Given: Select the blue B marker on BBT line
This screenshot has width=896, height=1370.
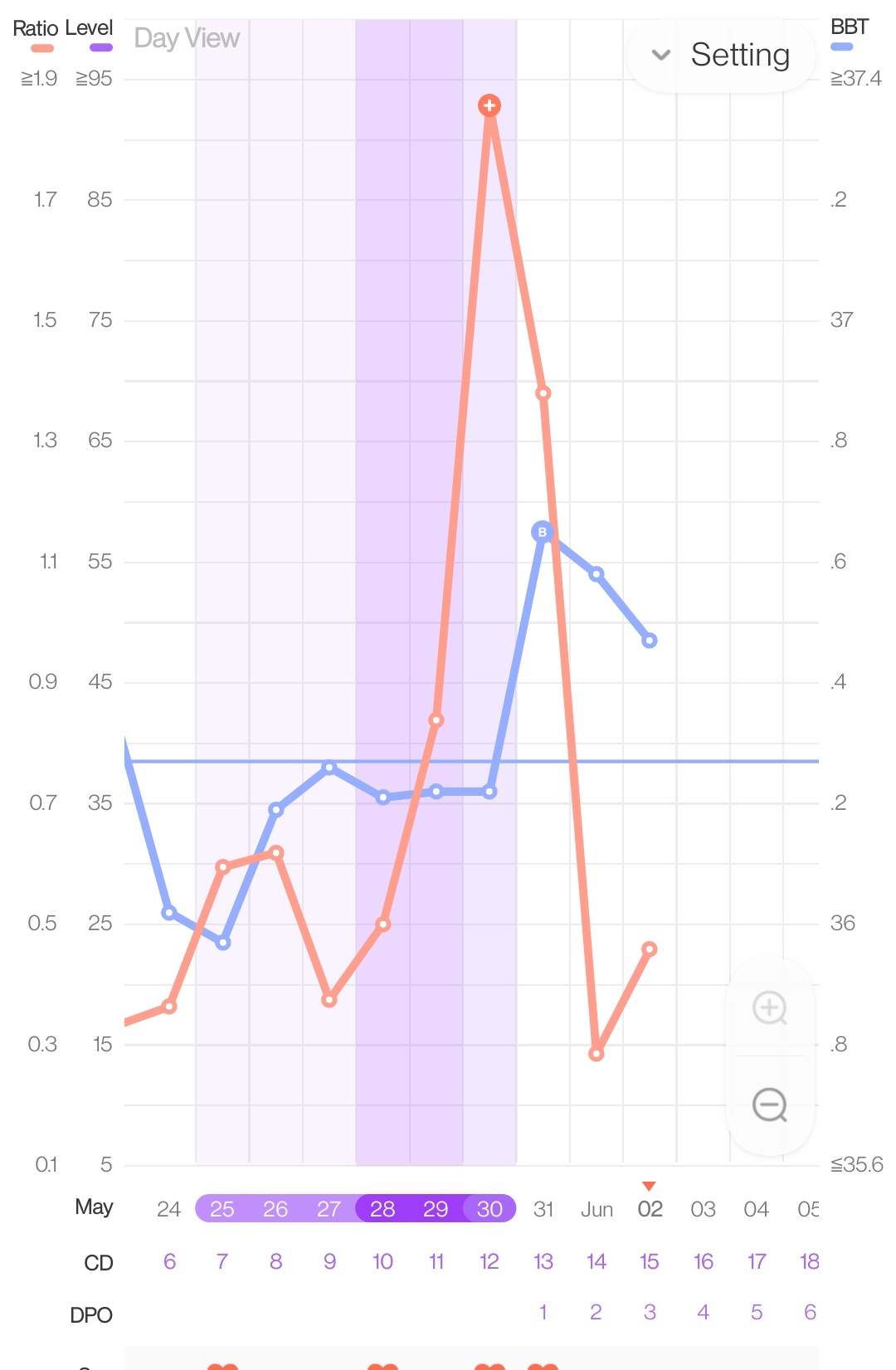Looking at the screenshot, I should tap(543, 532).
